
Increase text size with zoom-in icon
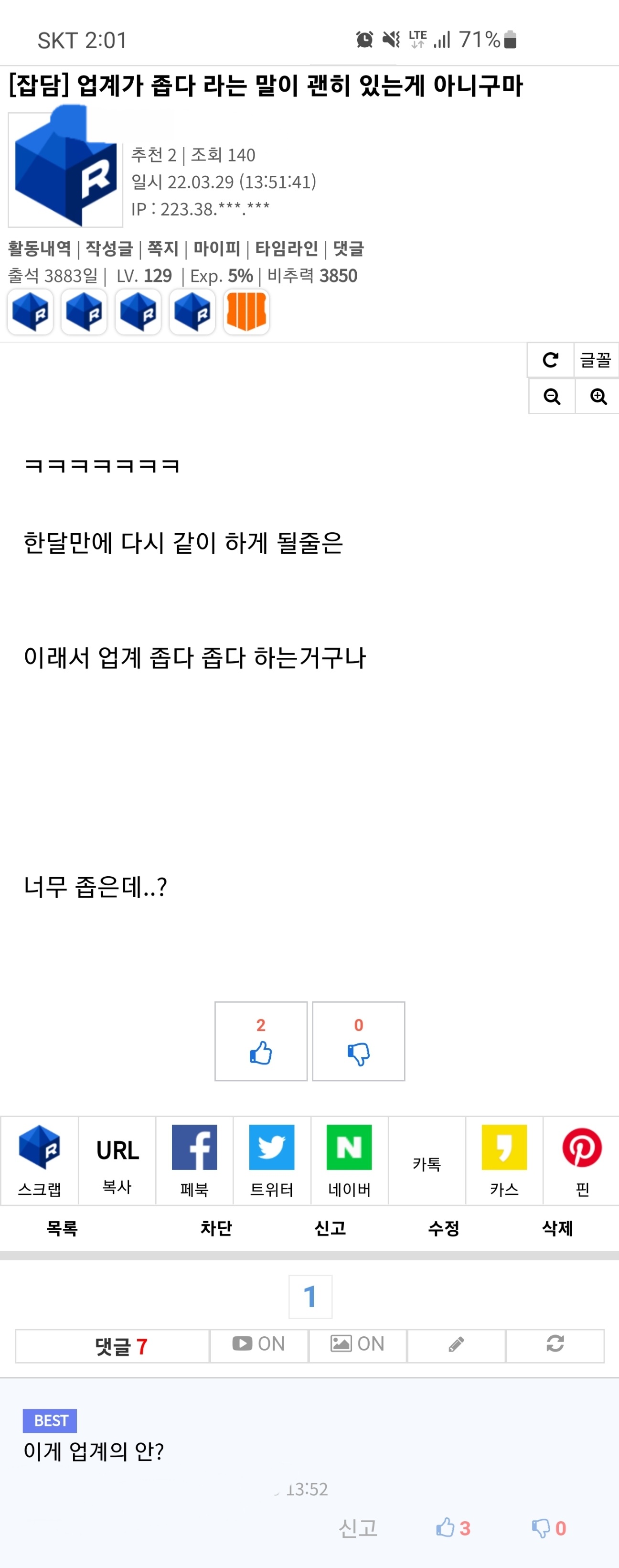[x=598, y=397]
